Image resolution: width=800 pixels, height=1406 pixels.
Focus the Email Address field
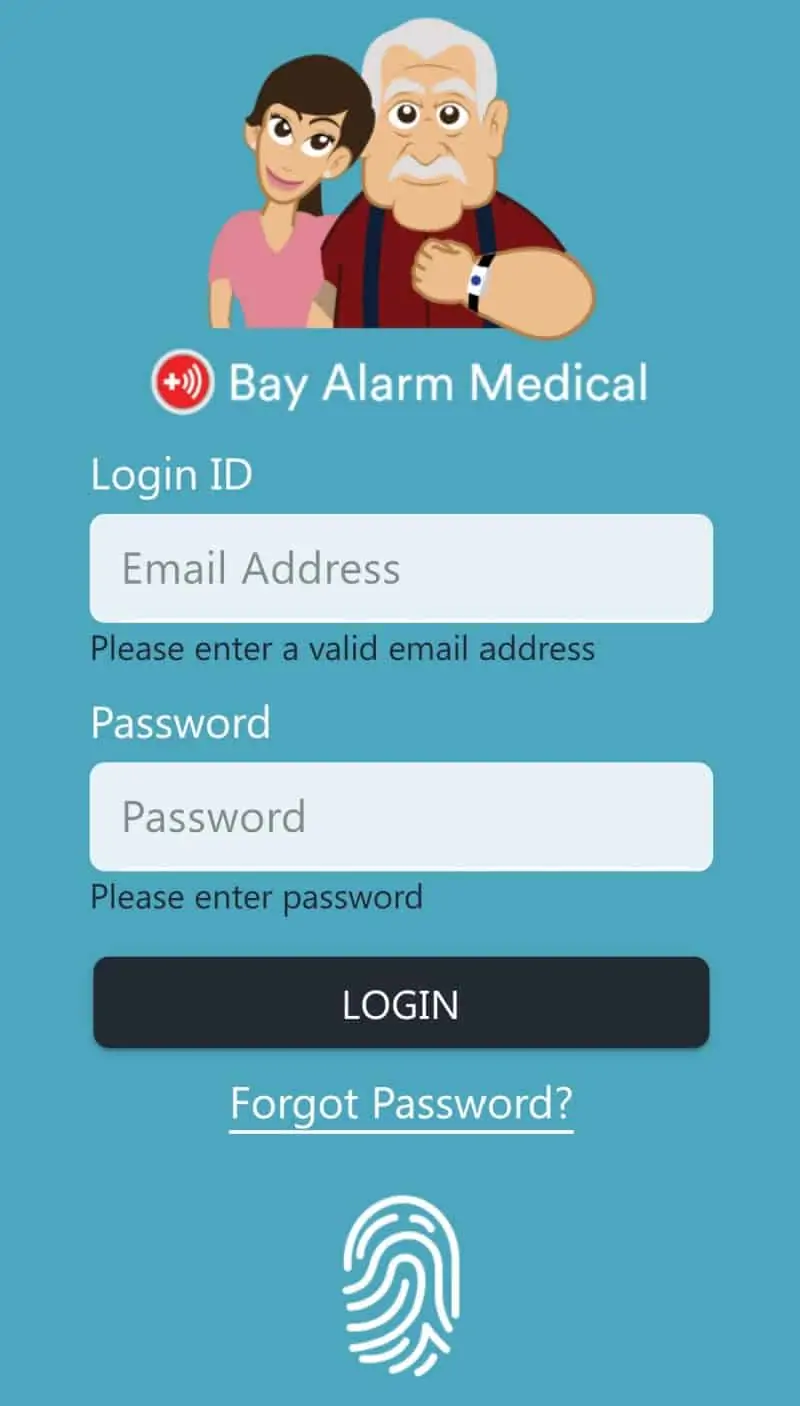click(x=401, y=568)
